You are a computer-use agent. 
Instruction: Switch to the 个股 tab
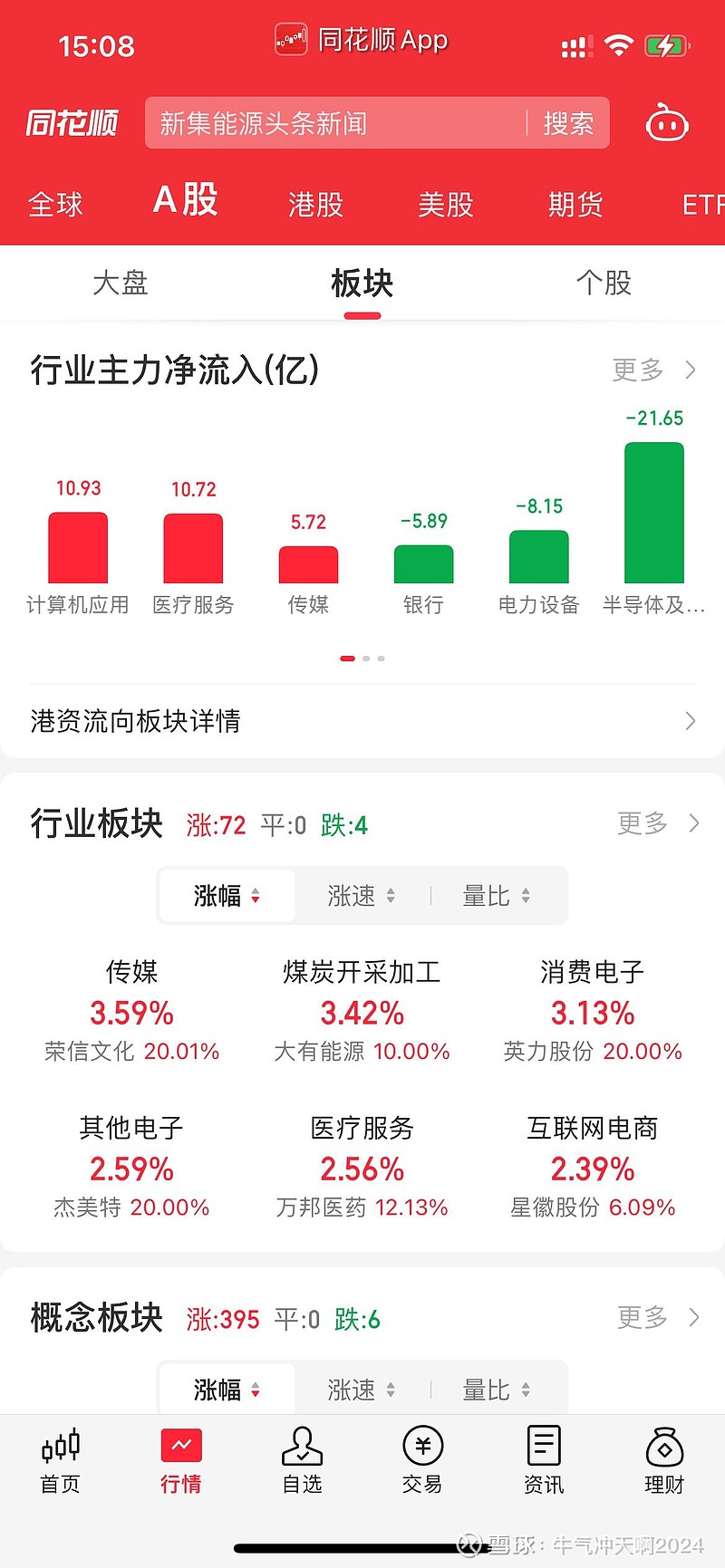(603, 283)
